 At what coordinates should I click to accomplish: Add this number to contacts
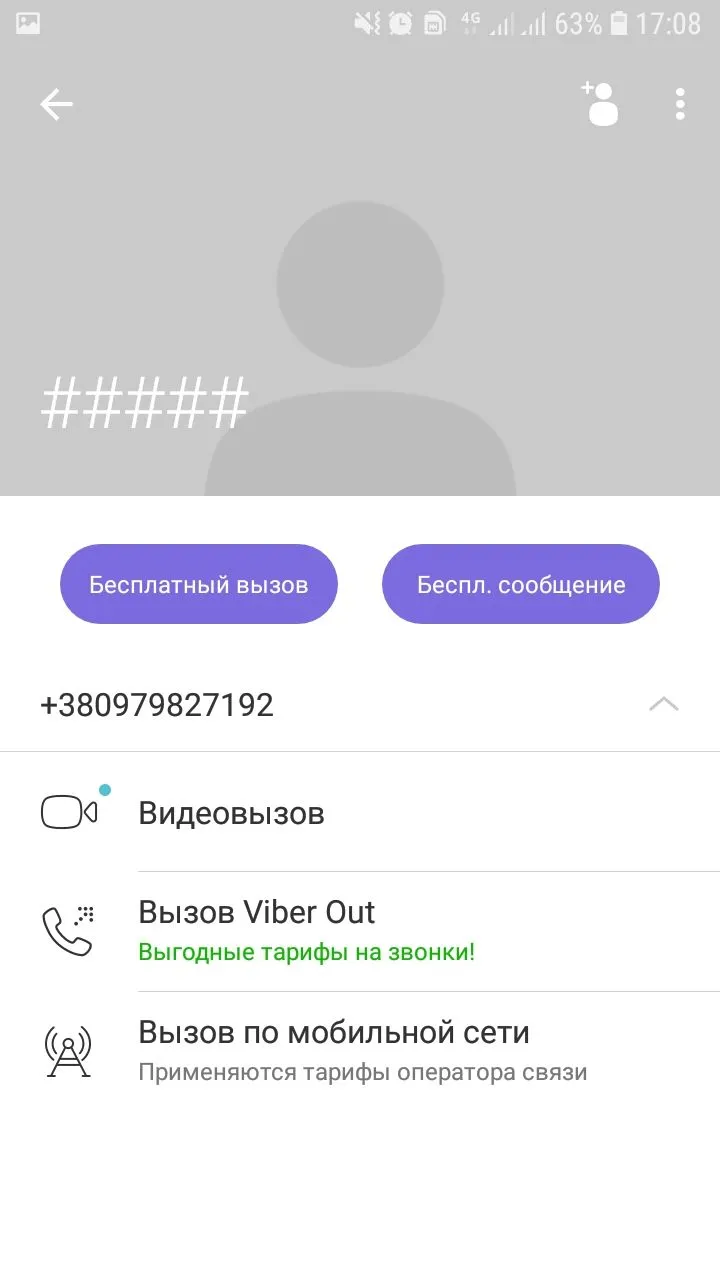601,104
